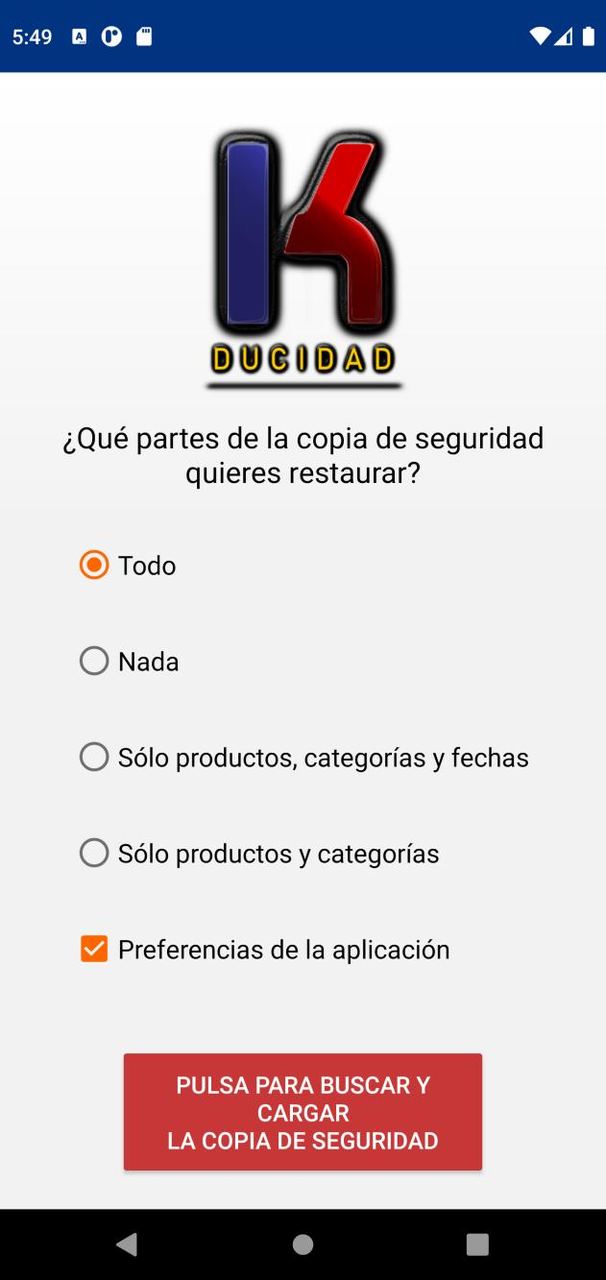Select Sólo productos, categorías y fechas
Viewport: 606px width, 1280px height.
(94, 757)
